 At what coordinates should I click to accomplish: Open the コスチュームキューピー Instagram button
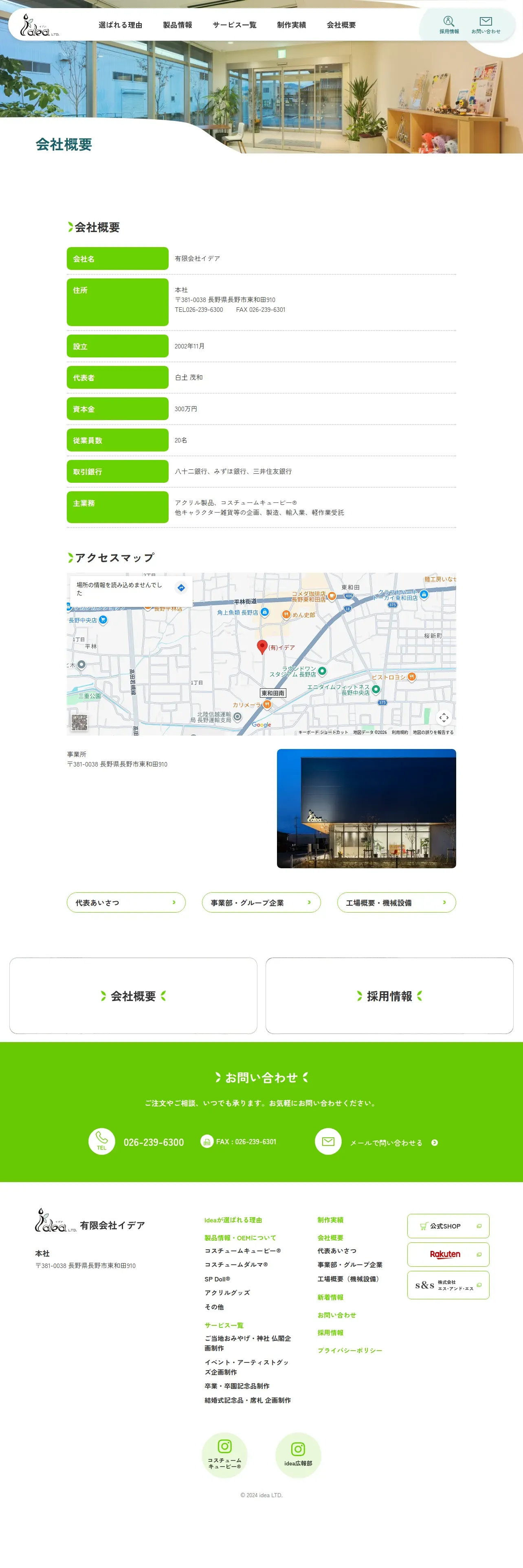(x=225, y=1455)
